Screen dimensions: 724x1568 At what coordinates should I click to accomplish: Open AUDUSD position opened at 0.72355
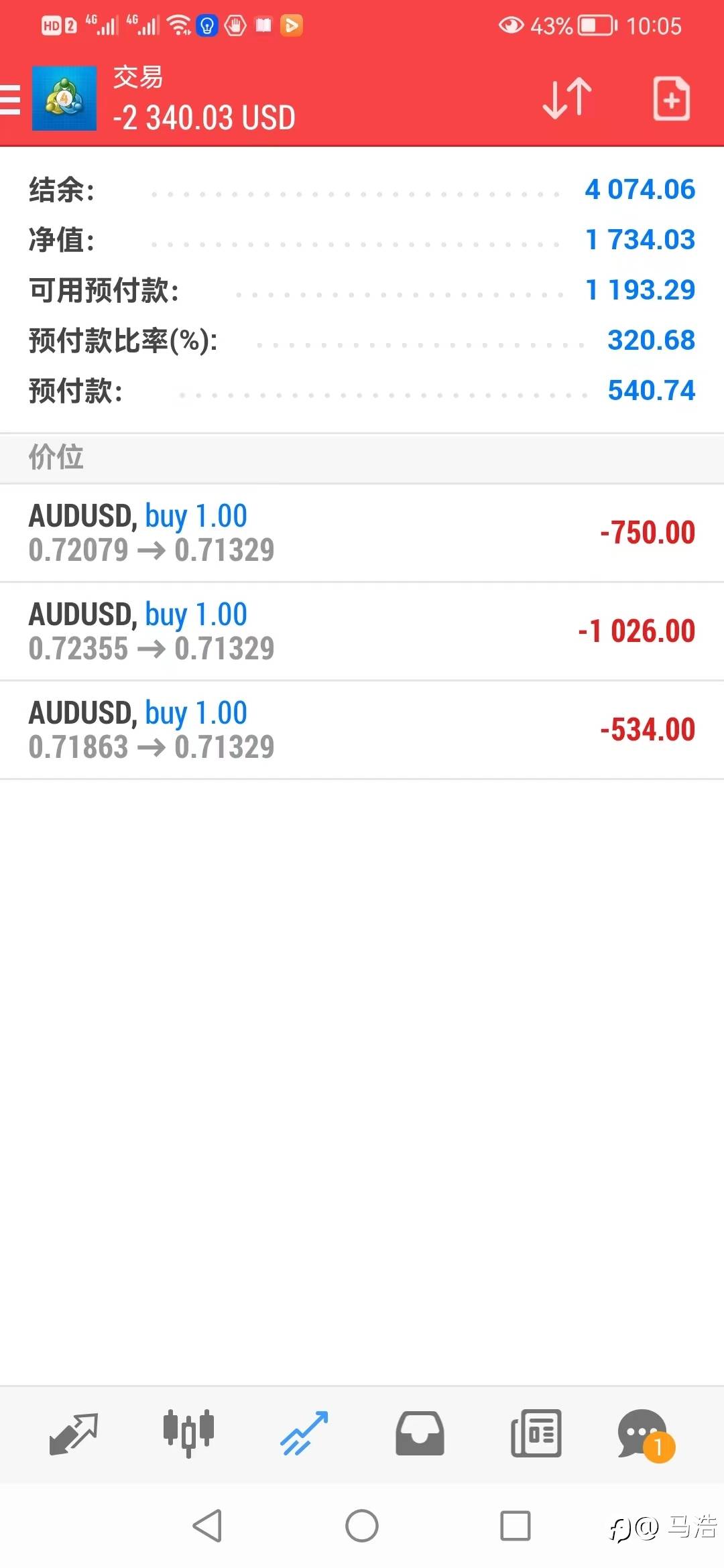click(362, 631)
